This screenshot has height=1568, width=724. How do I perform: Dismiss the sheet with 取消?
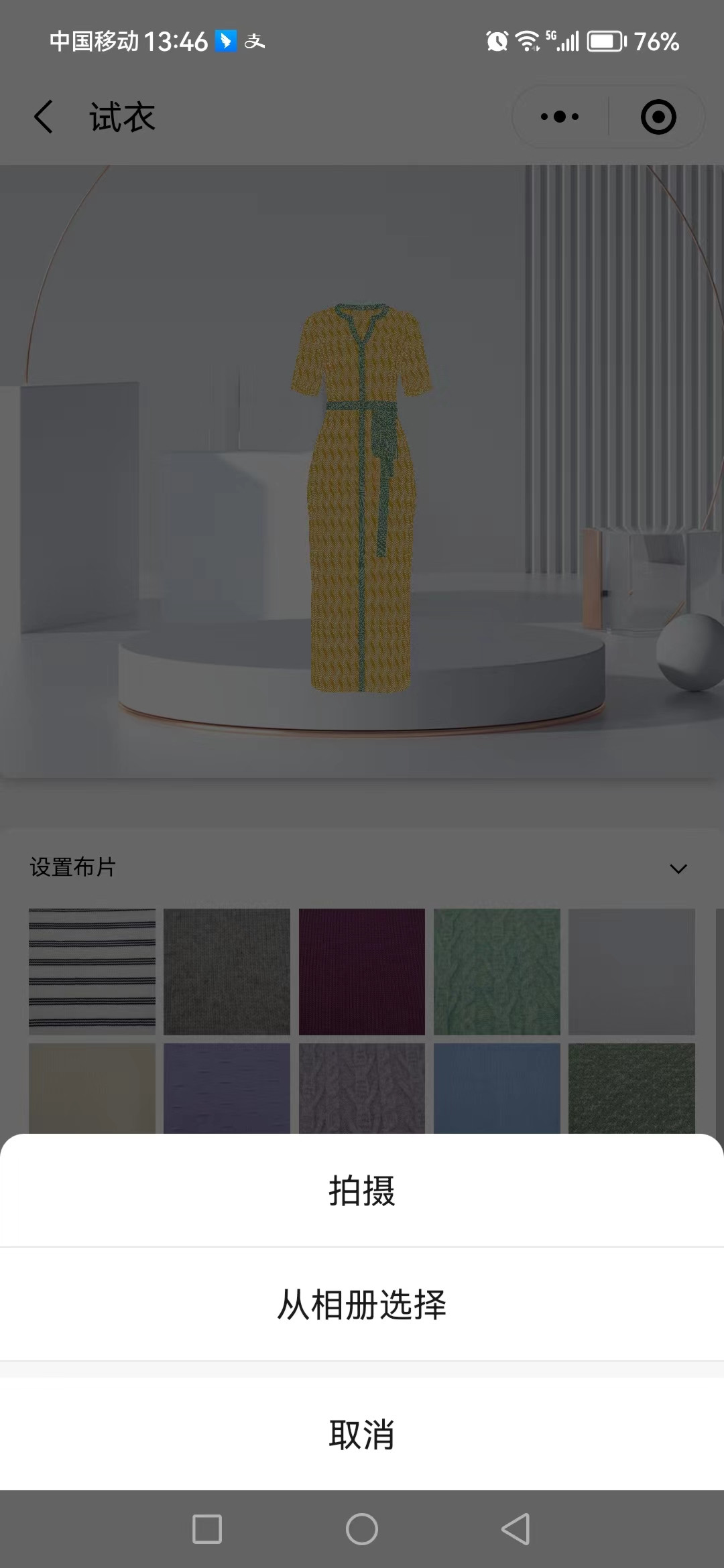pyautogui.click(x=362, y=1435)
